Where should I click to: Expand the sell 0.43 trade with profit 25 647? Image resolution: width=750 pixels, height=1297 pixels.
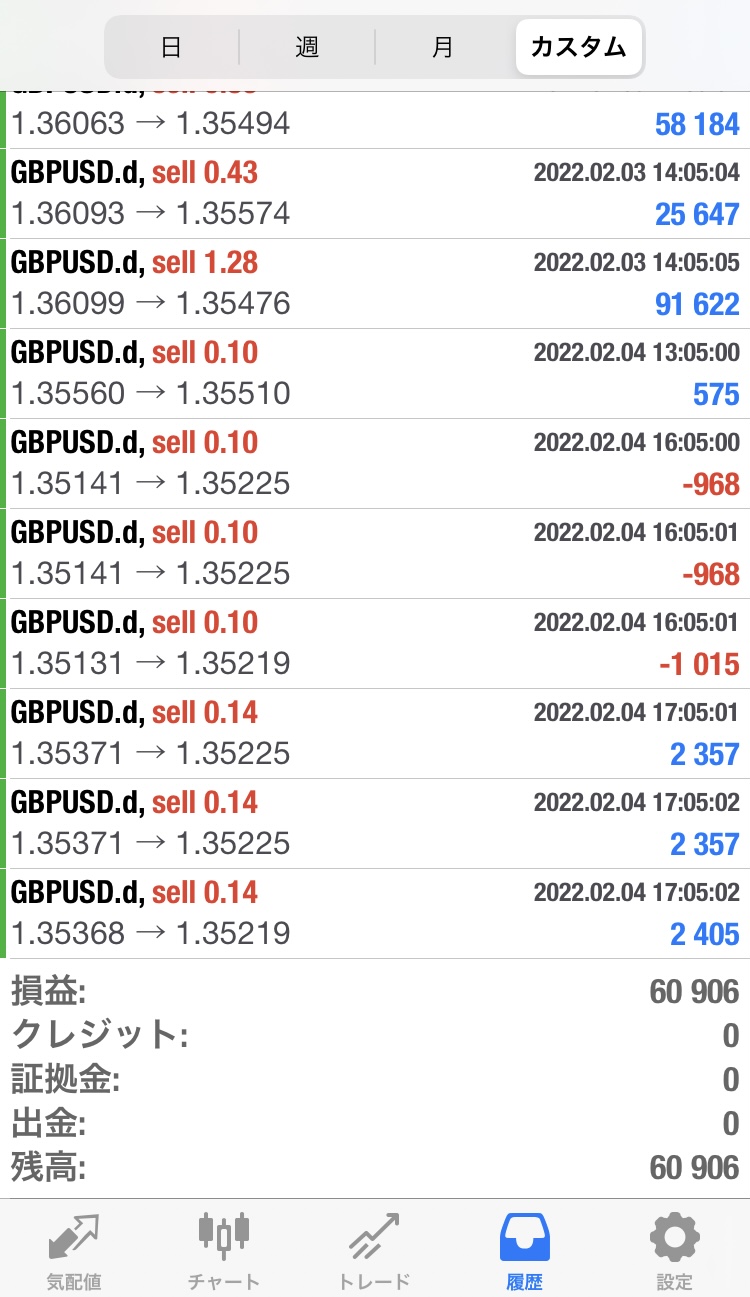[375, 194]
